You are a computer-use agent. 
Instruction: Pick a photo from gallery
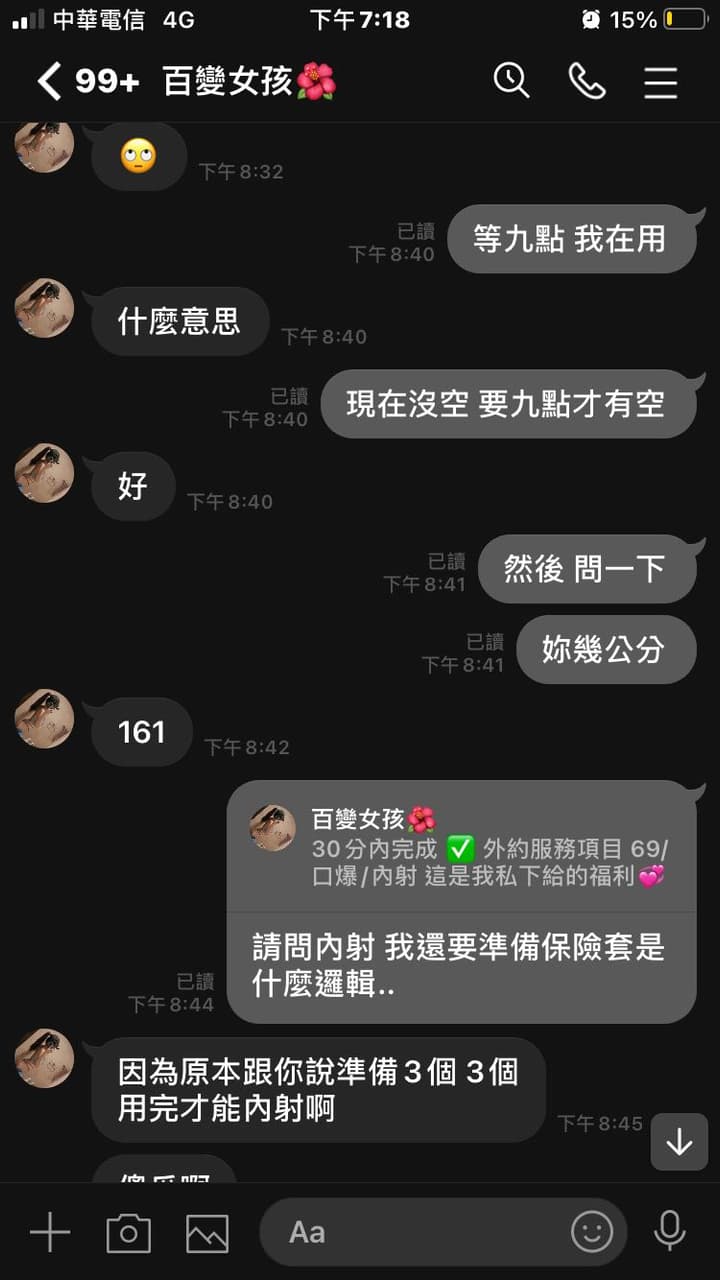(x=207, y=1233)
